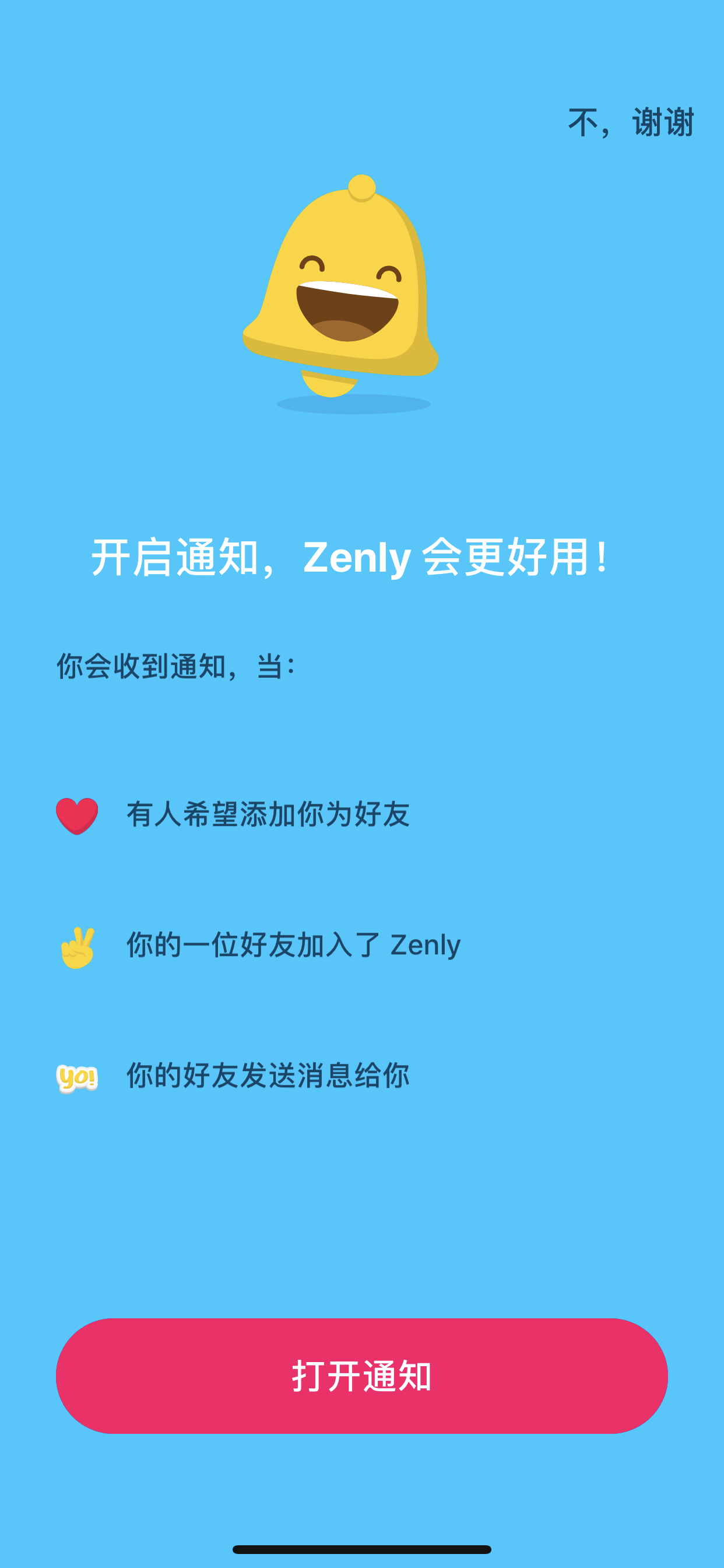Decline with 不,谢谢
This screenshot has height=1568, width=724.
click(x=631, y=123)
